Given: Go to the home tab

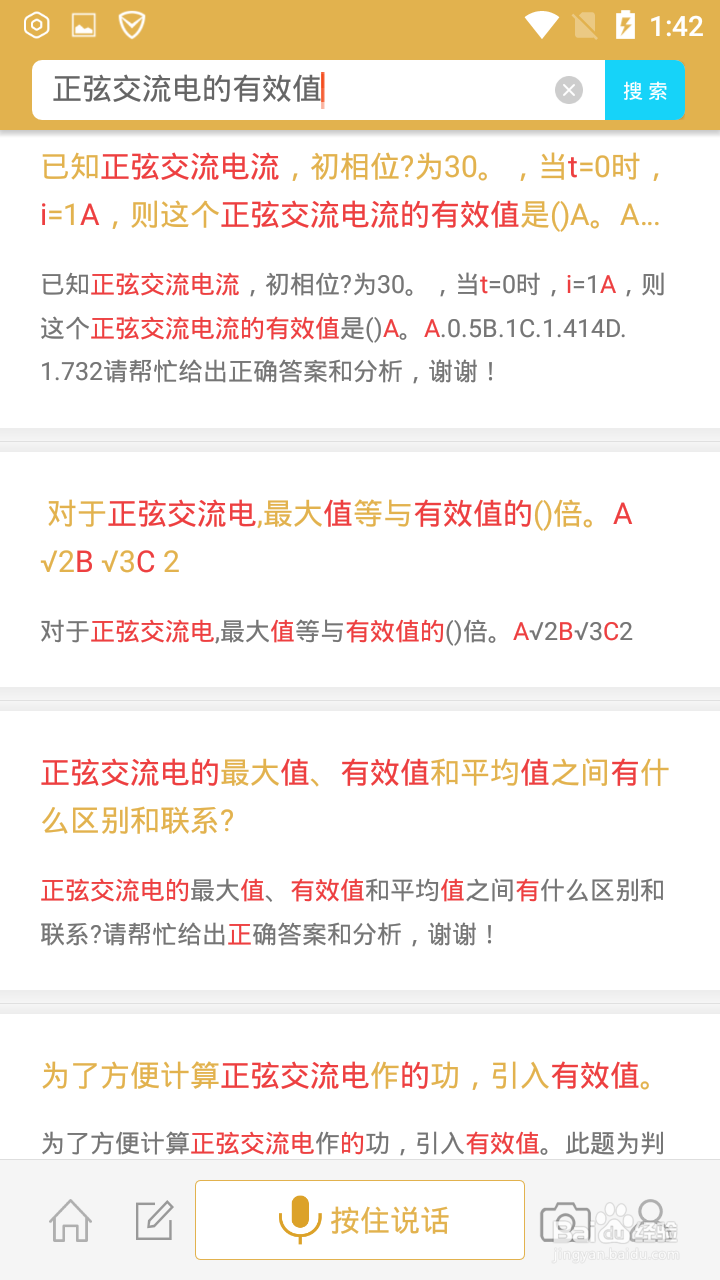Looking at the screenshot, I should 70,1220.
